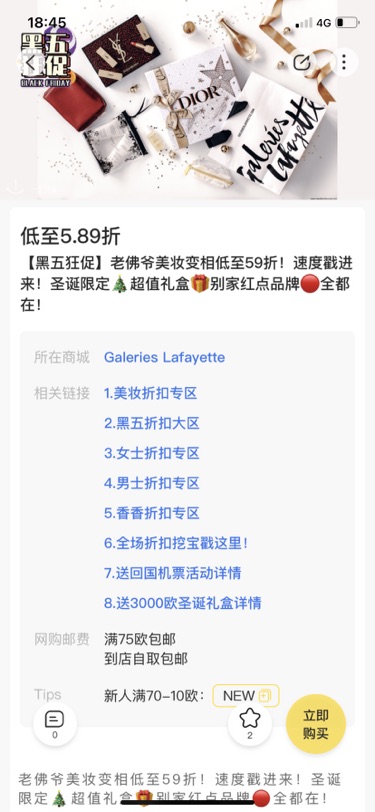This screenshot has width=375, height=812.
Task: Go back using the top-left arrow
Action: pos(31,63)
